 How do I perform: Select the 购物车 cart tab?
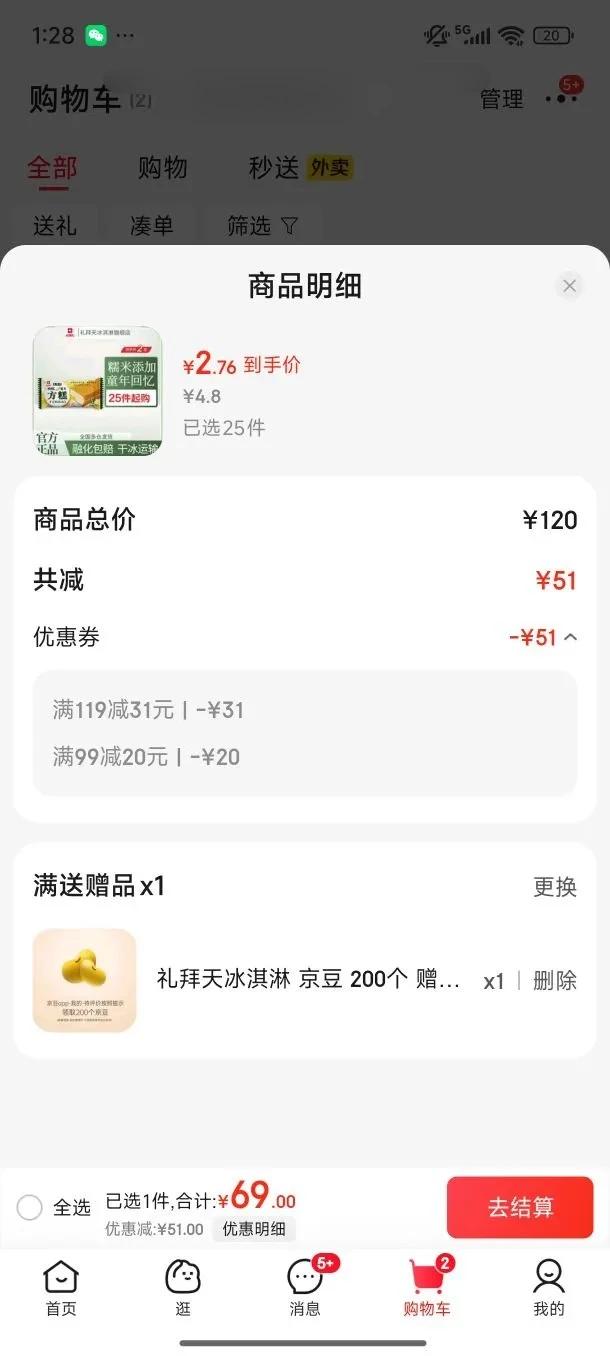tap(427, 1288)
